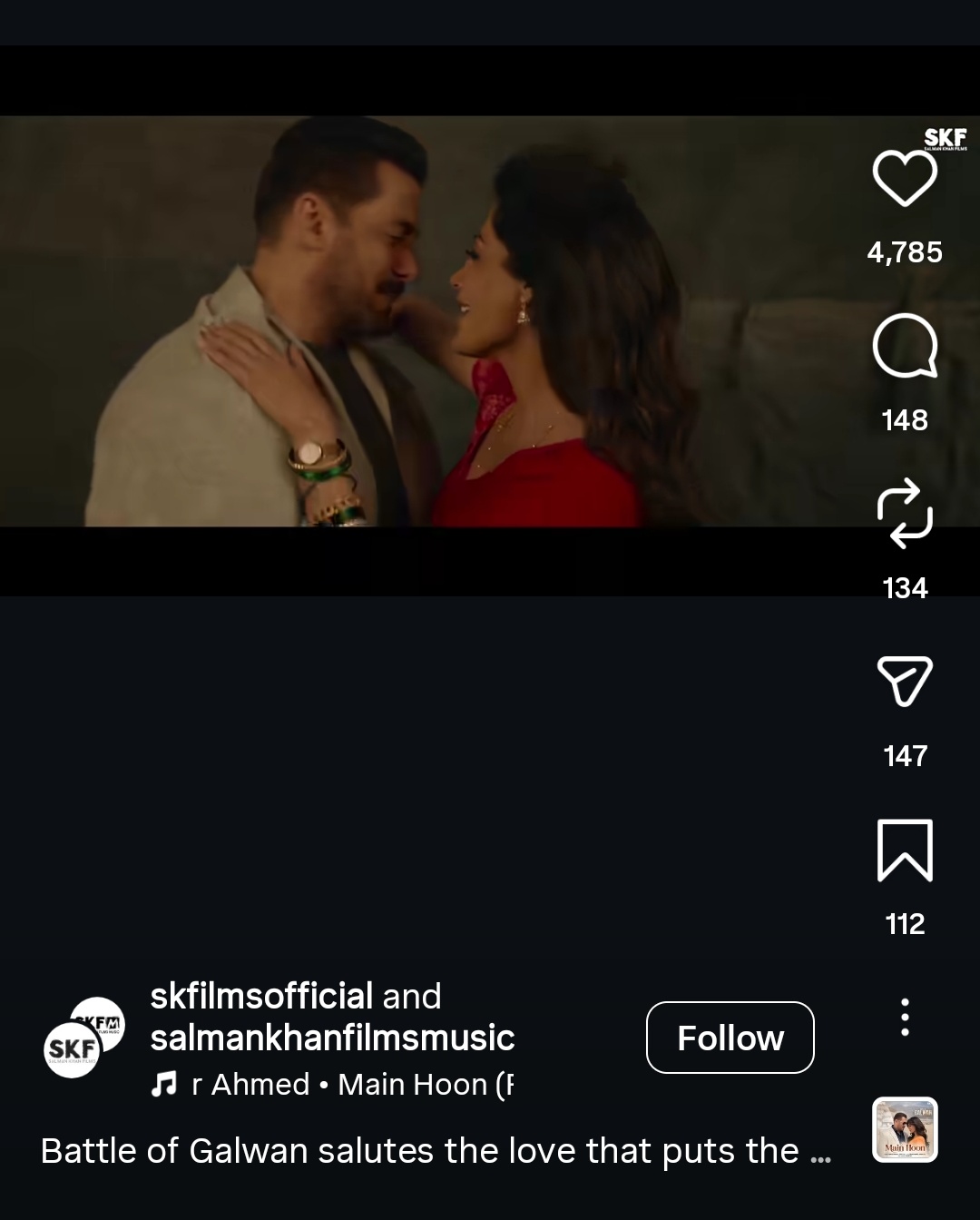Click the music note icon beside song title
The width and height of the screenshot is (980, 1220).
point(166,1083)
